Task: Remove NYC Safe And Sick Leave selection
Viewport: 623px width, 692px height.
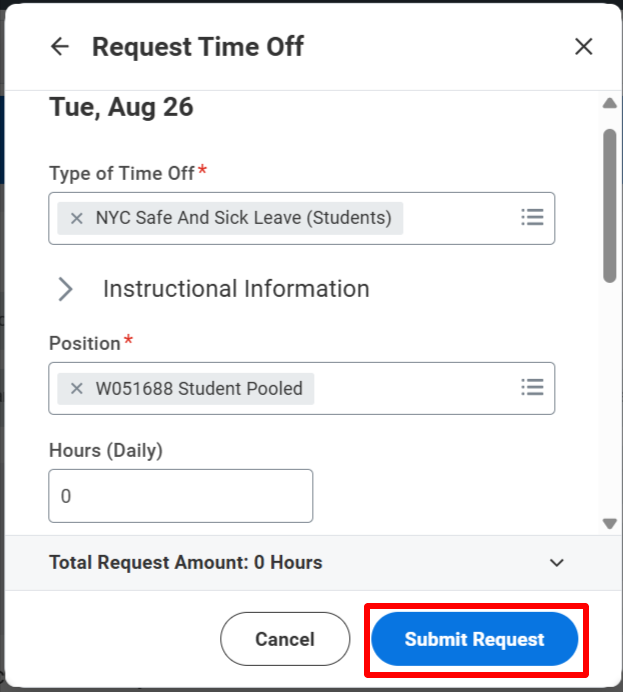Action: 77,218
